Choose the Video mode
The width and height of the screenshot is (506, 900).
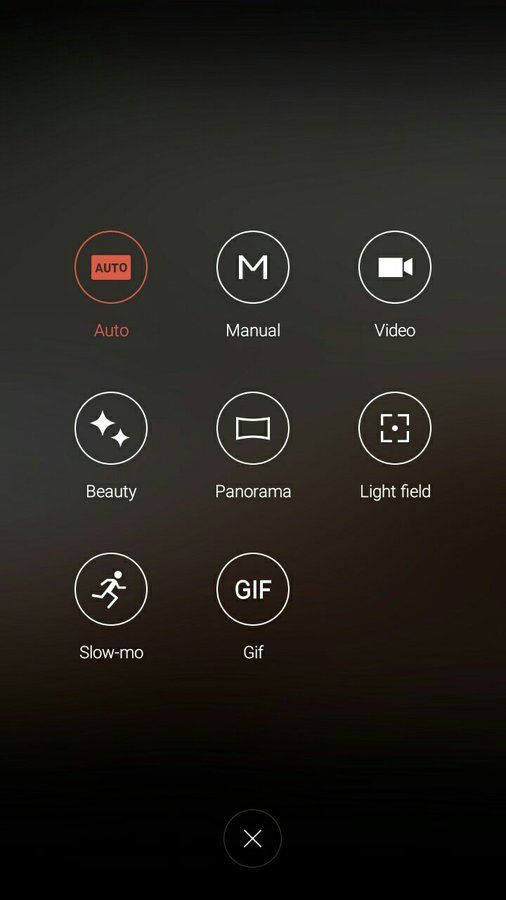point(395,267)
